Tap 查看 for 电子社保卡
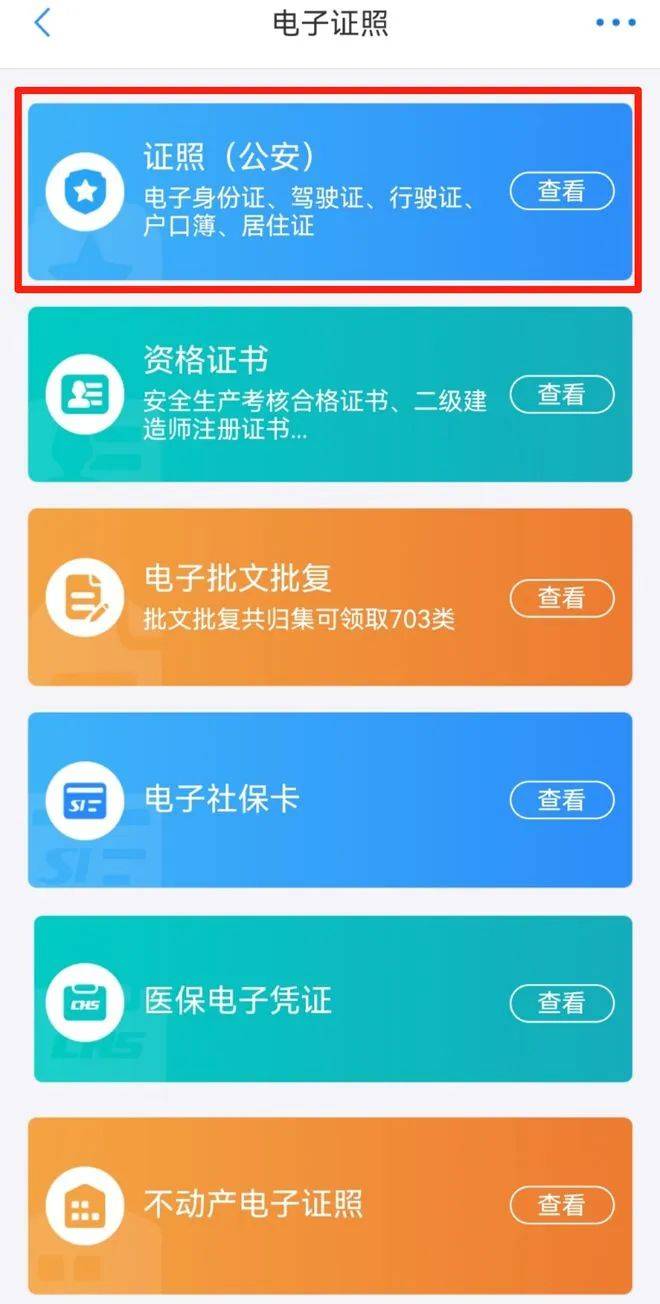Screen dimensions: 660x1304 point(561,800)
